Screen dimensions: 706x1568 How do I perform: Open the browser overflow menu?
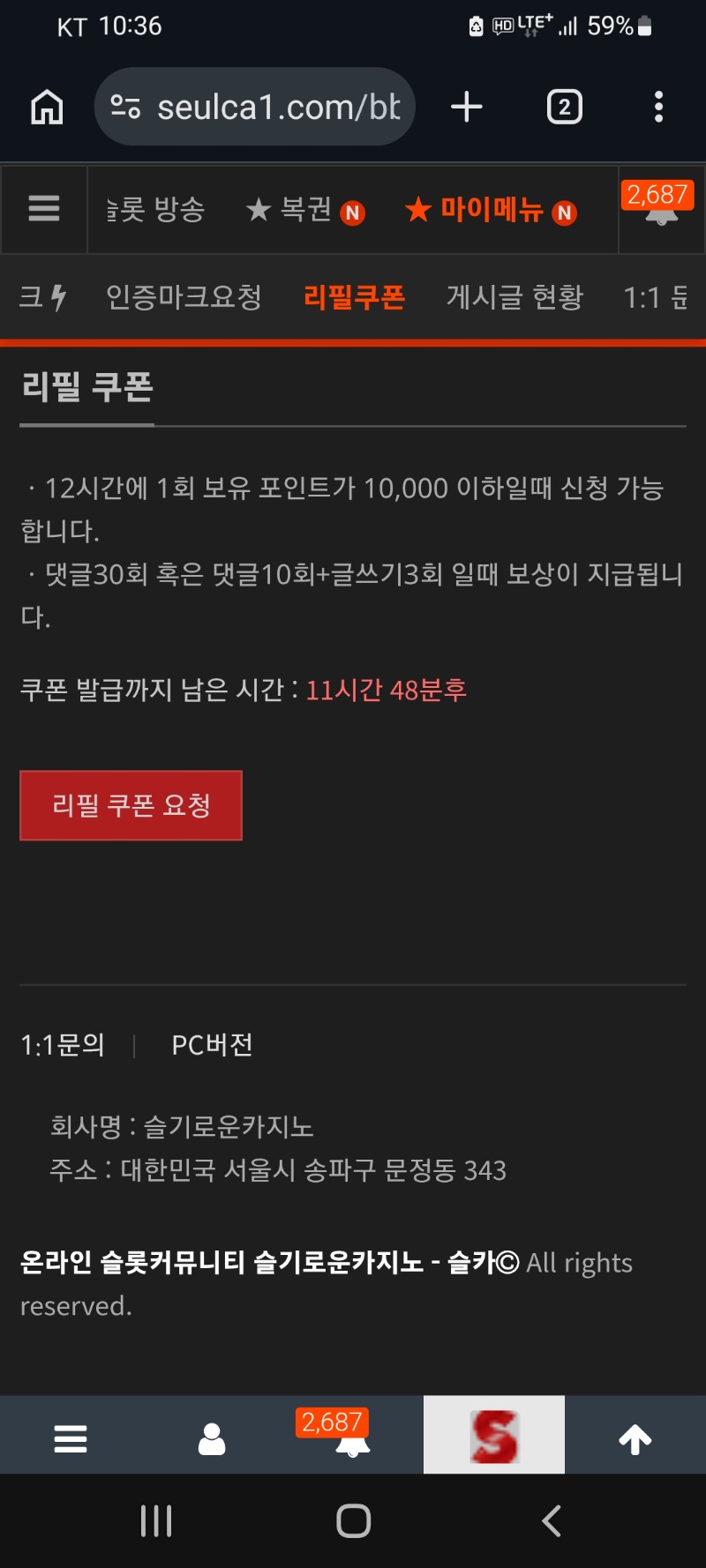pos(658,108)
